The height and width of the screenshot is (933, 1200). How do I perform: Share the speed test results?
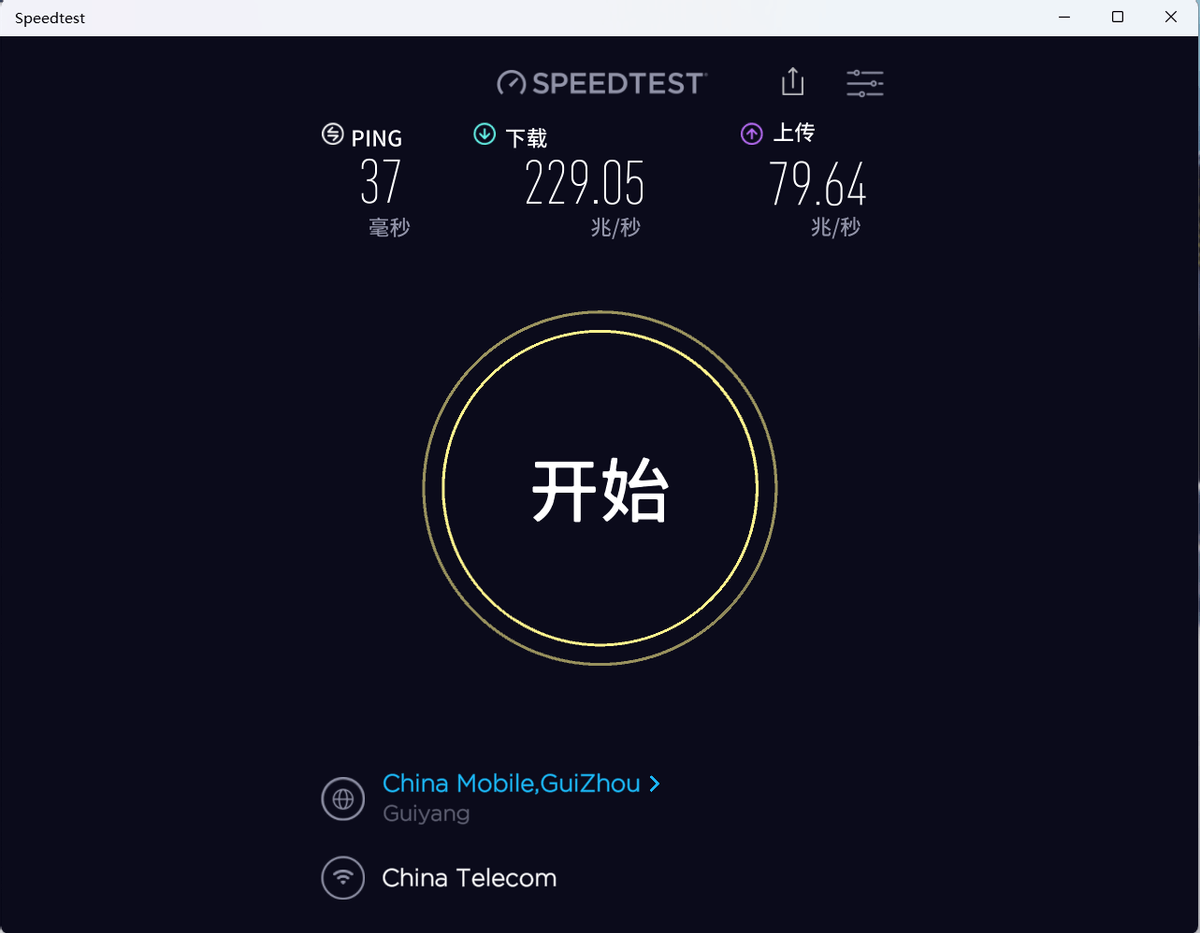point(792,82)
